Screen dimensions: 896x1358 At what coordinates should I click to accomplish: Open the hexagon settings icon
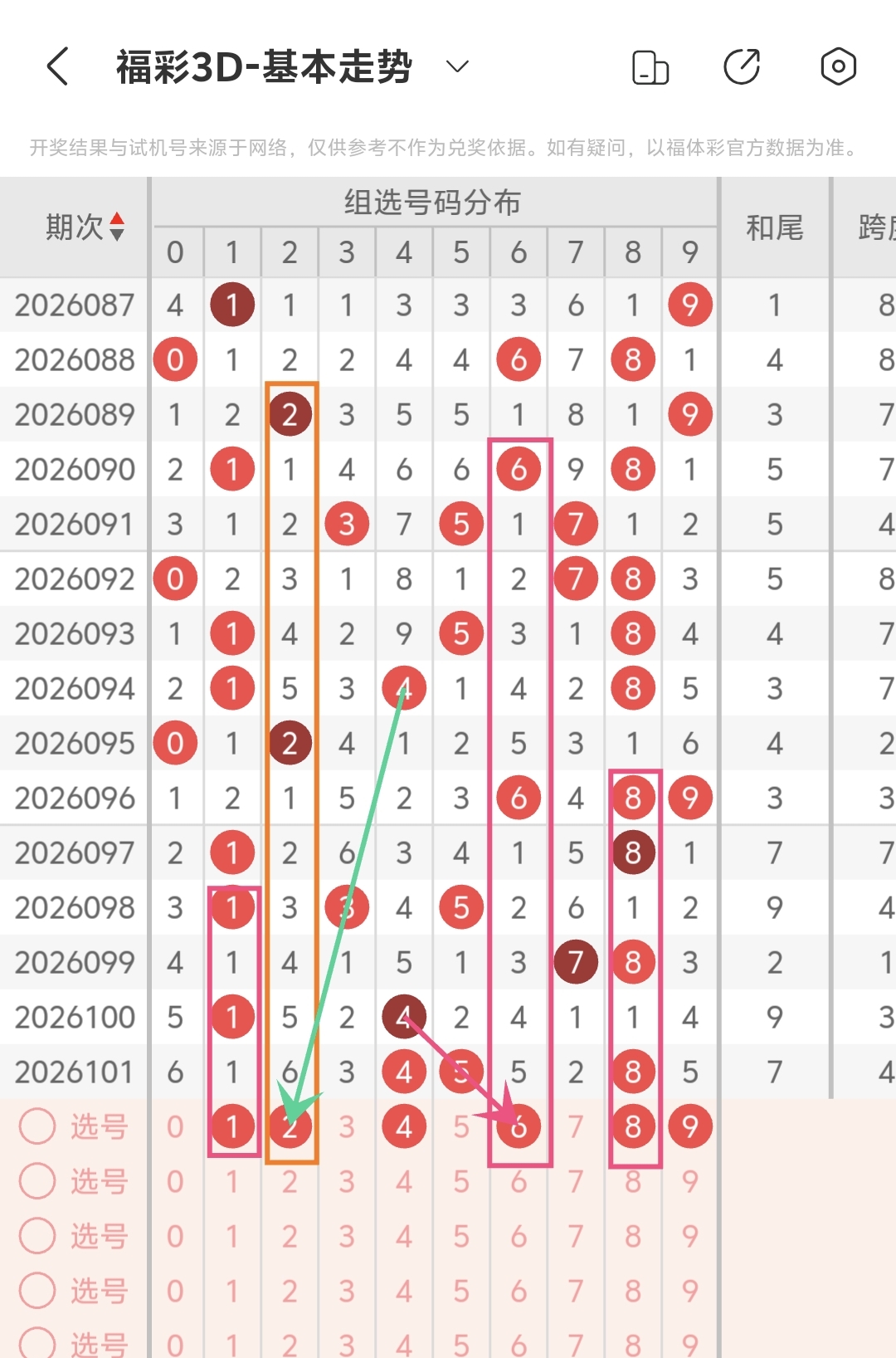(x=838, y=66)
